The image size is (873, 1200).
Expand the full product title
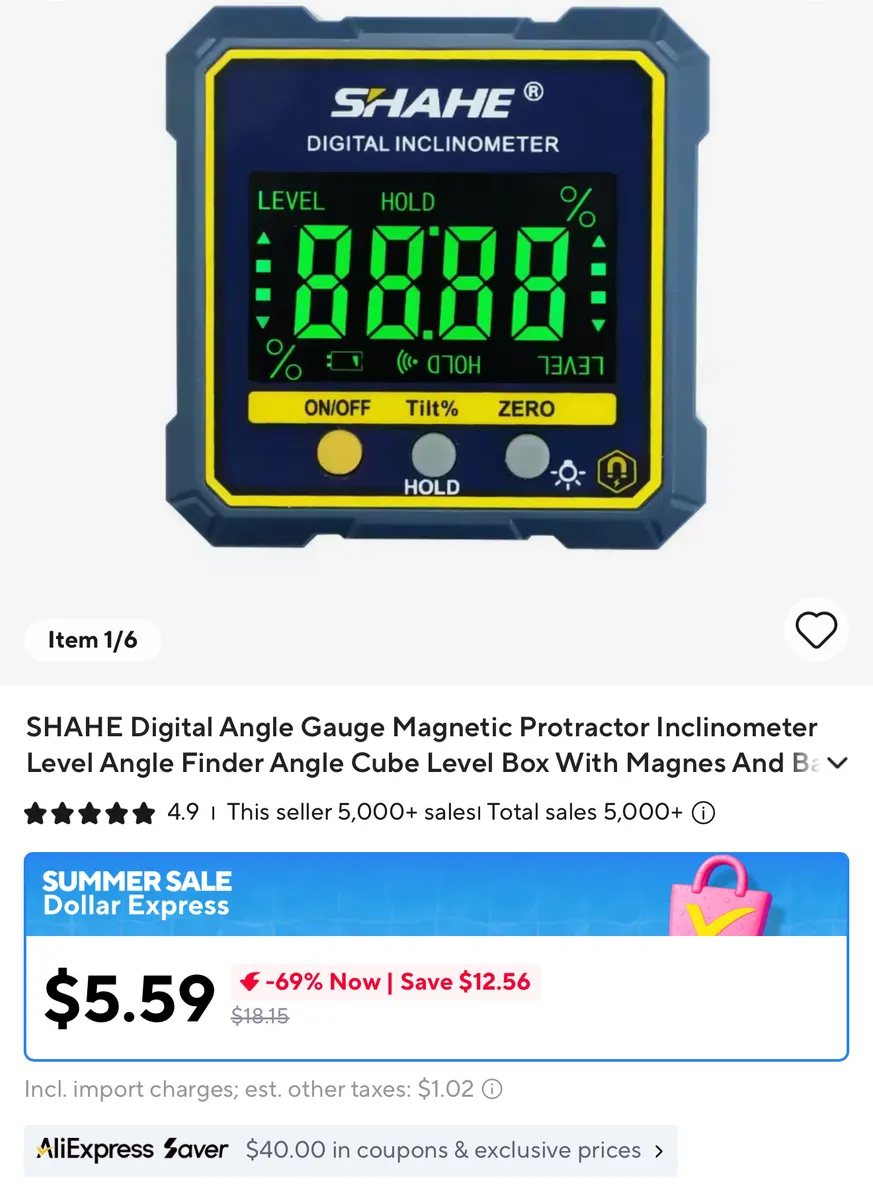(x=838, y=764)
